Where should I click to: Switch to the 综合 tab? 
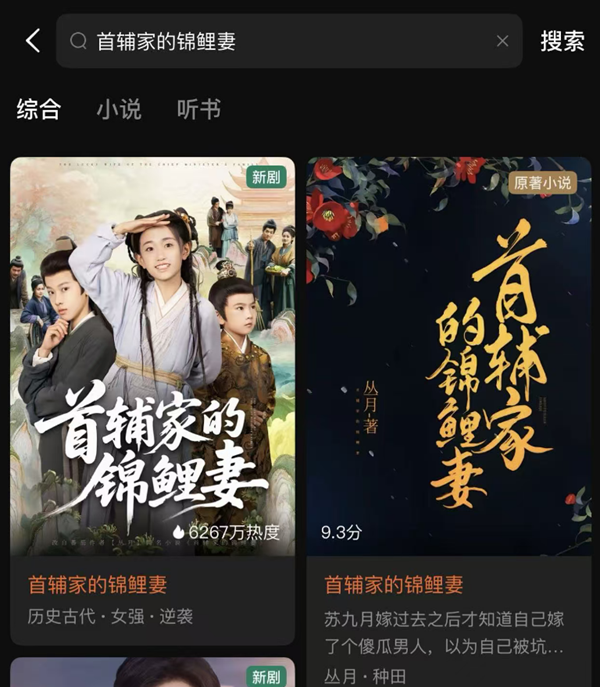click(x=39, y=109)
